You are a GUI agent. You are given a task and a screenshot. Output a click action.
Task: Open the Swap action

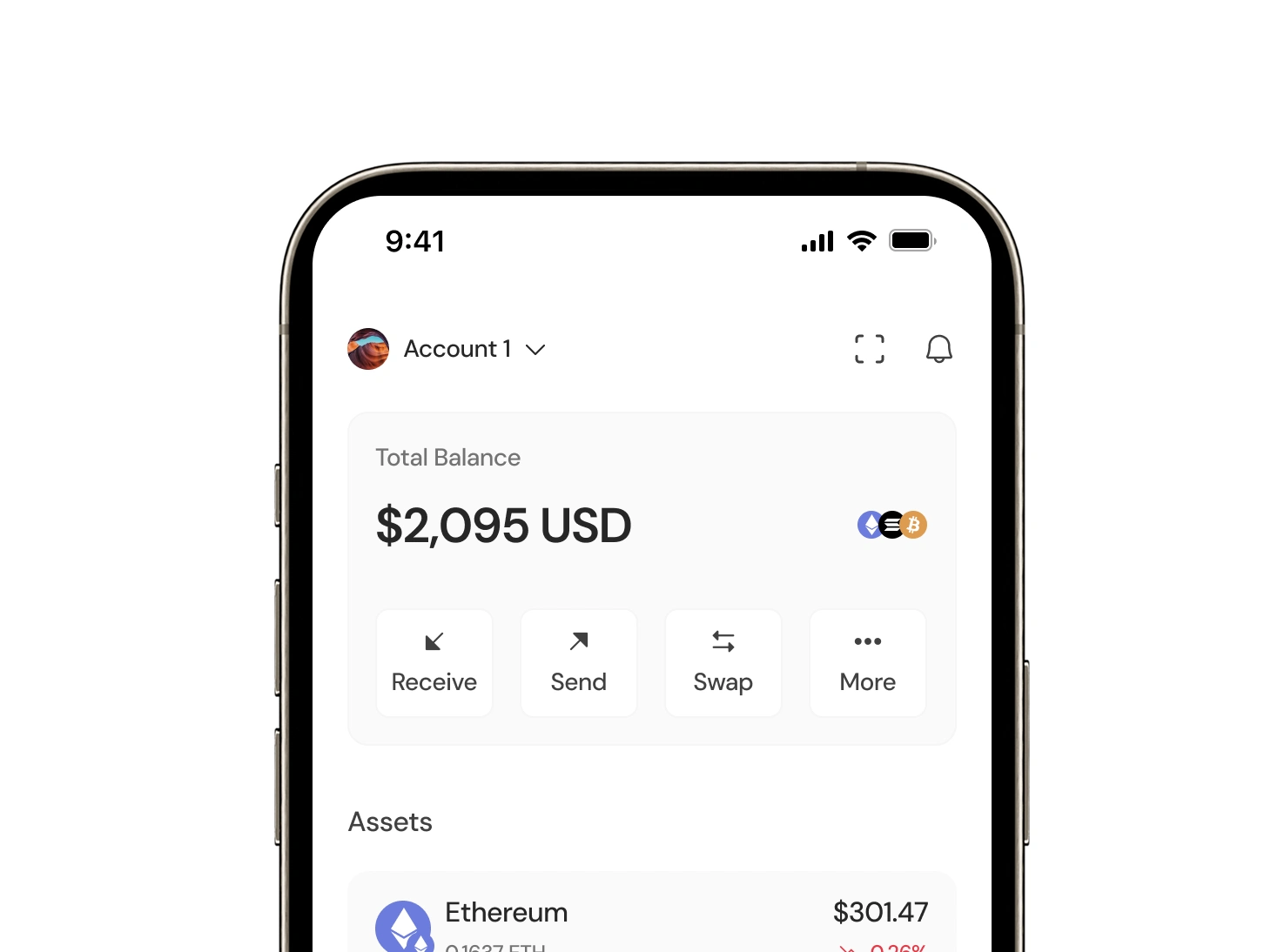[723, 663]
